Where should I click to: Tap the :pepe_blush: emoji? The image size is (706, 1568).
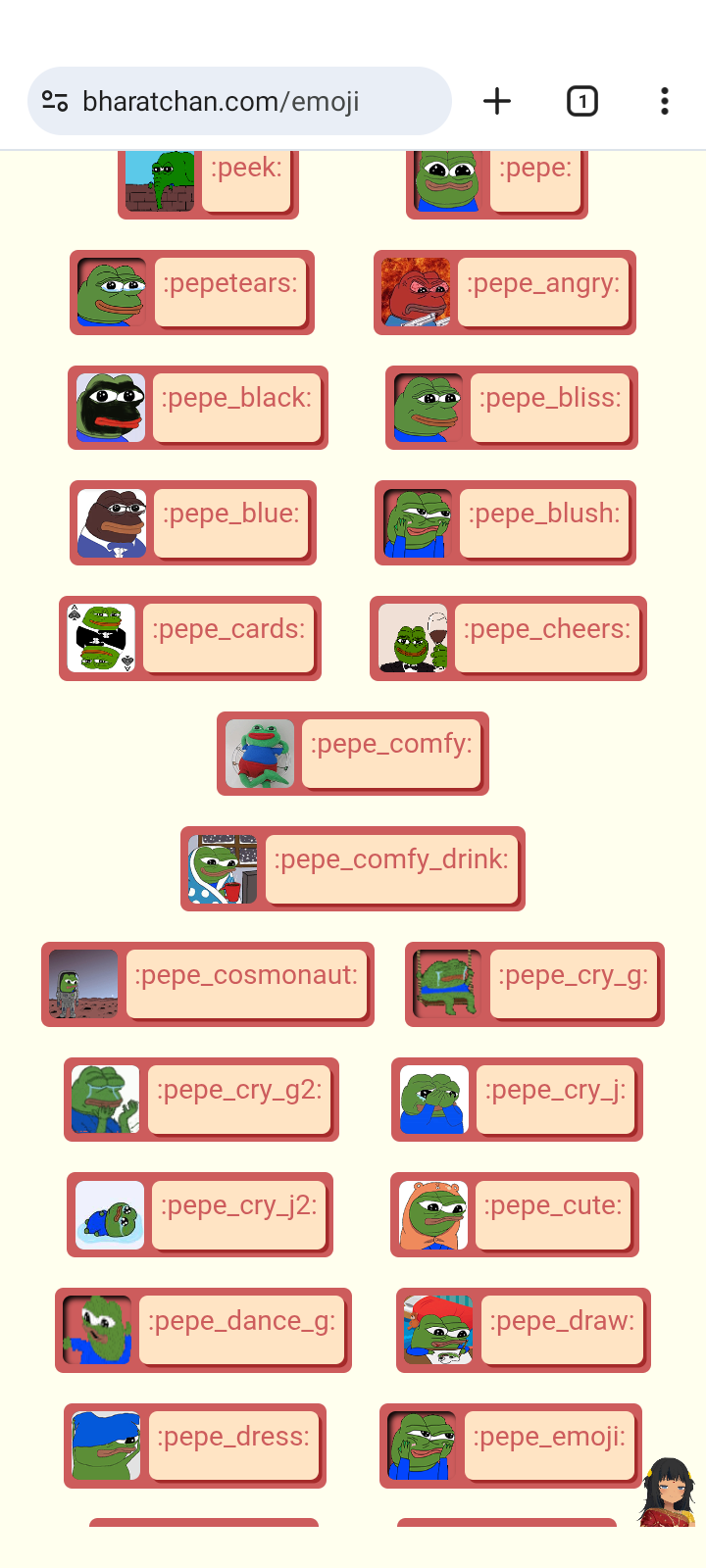click(x=505, y=522)
